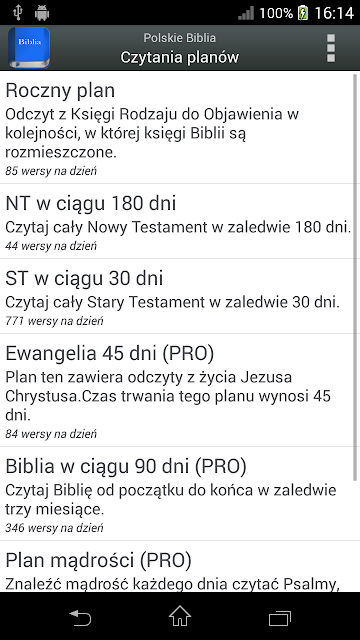Go back using system back button
This screenshot has width=360, height=640.
[x=80, y=616]
